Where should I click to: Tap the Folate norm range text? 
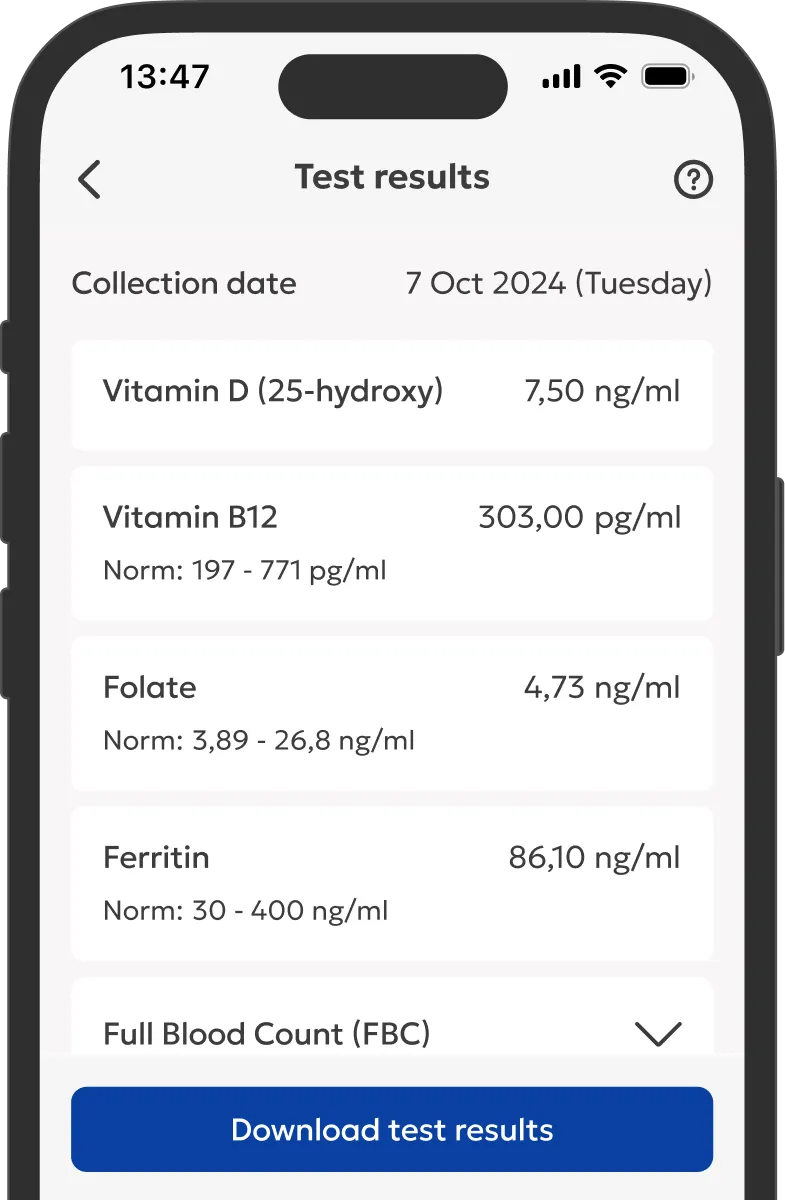259,740
